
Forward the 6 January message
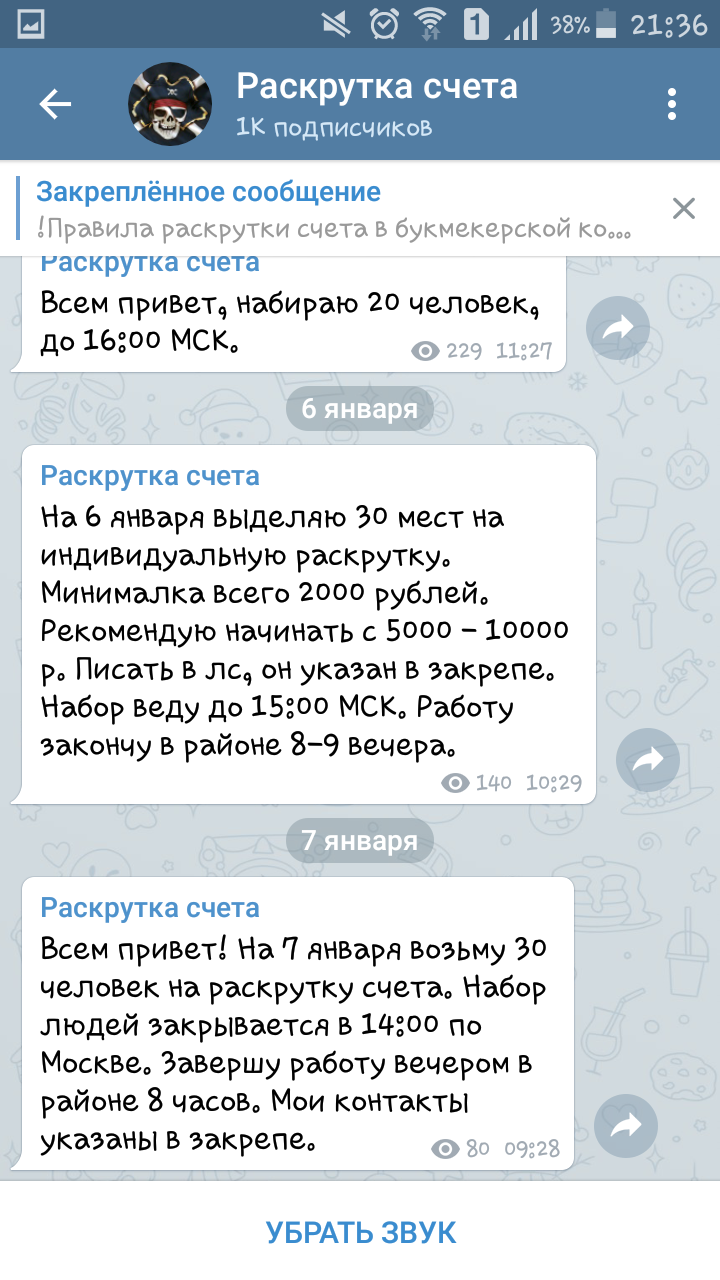pos(649,762)
